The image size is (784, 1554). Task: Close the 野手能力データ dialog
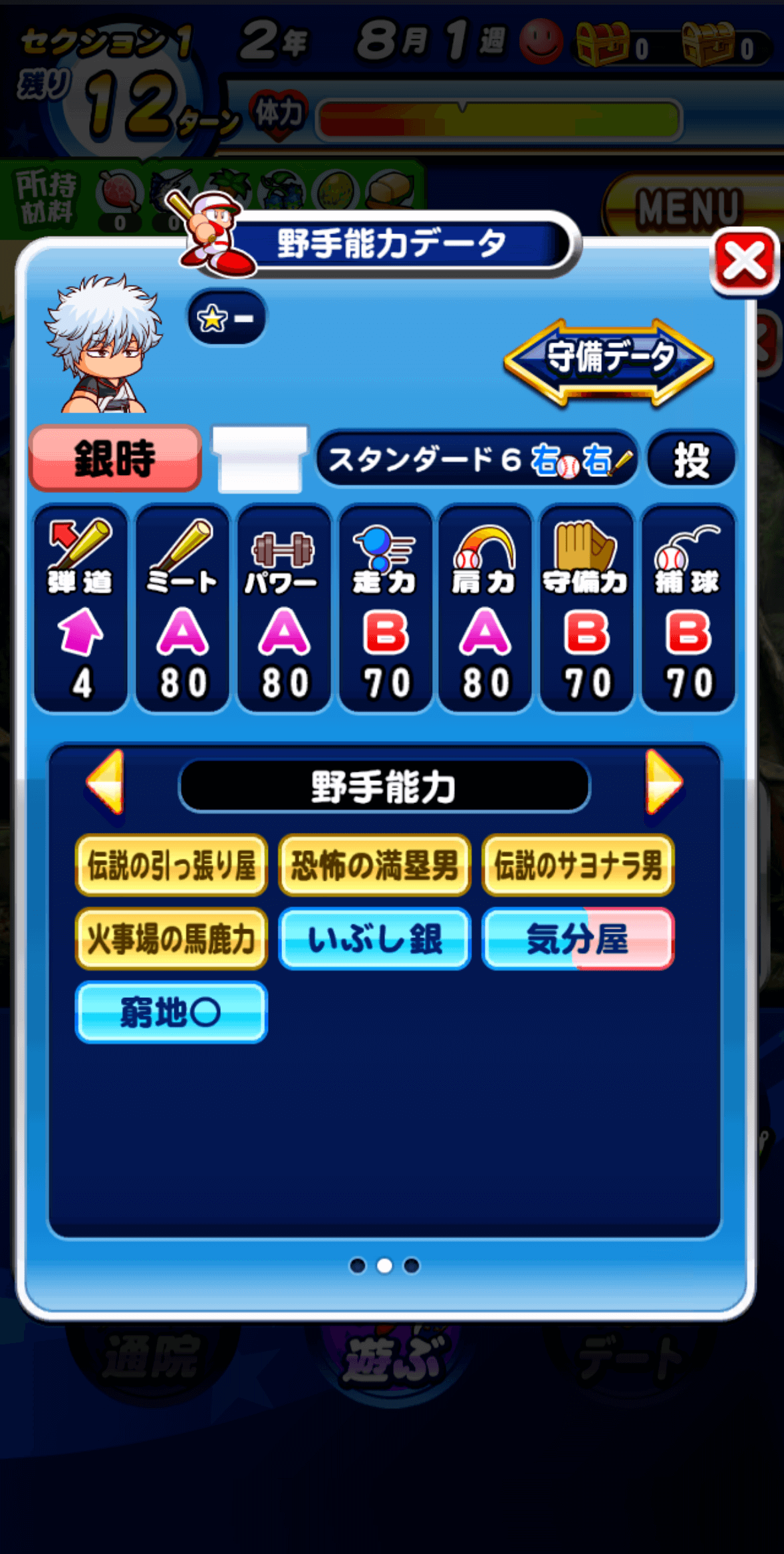click(x=744, y=261)
